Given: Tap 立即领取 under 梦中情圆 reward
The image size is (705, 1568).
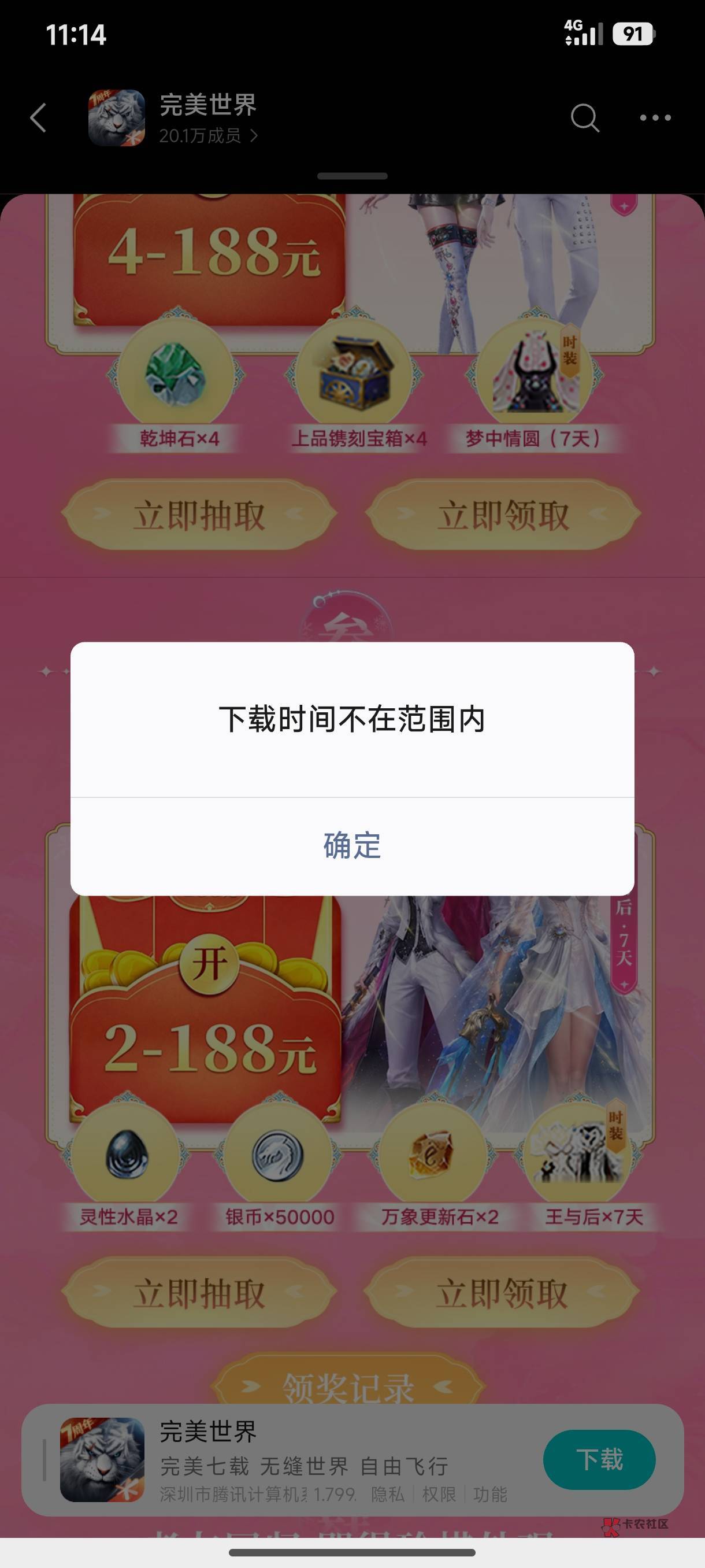Looking at the screenshot, I should pos(503,515).
